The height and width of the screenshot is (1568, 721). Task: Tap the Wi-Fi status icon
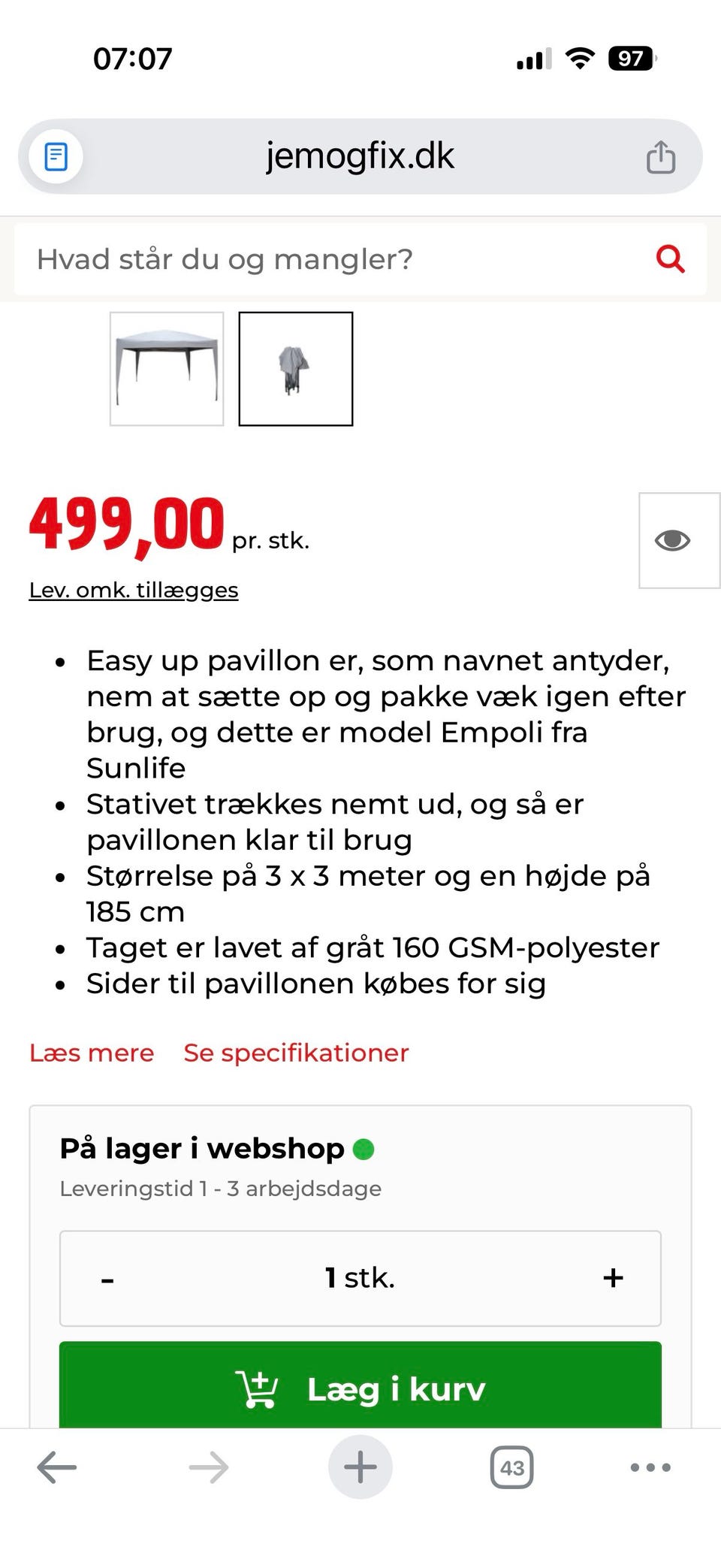(578, 59)
